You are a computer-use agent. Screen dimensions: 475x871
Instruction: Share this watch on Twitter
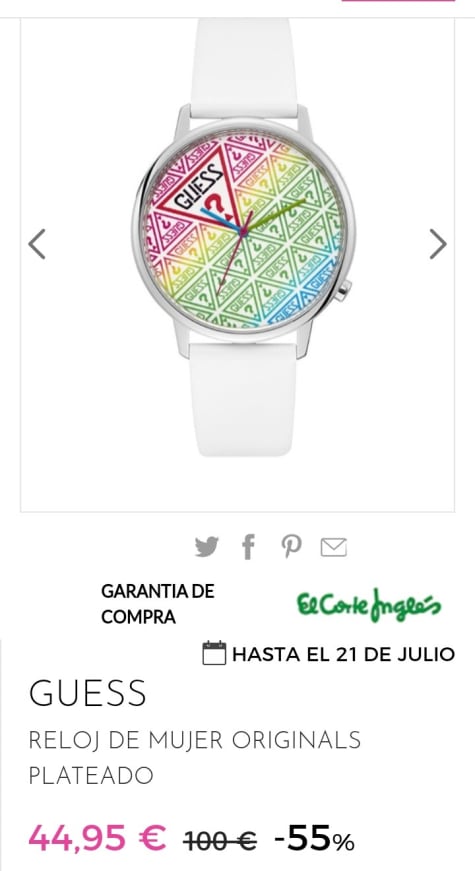click(207, 547)
